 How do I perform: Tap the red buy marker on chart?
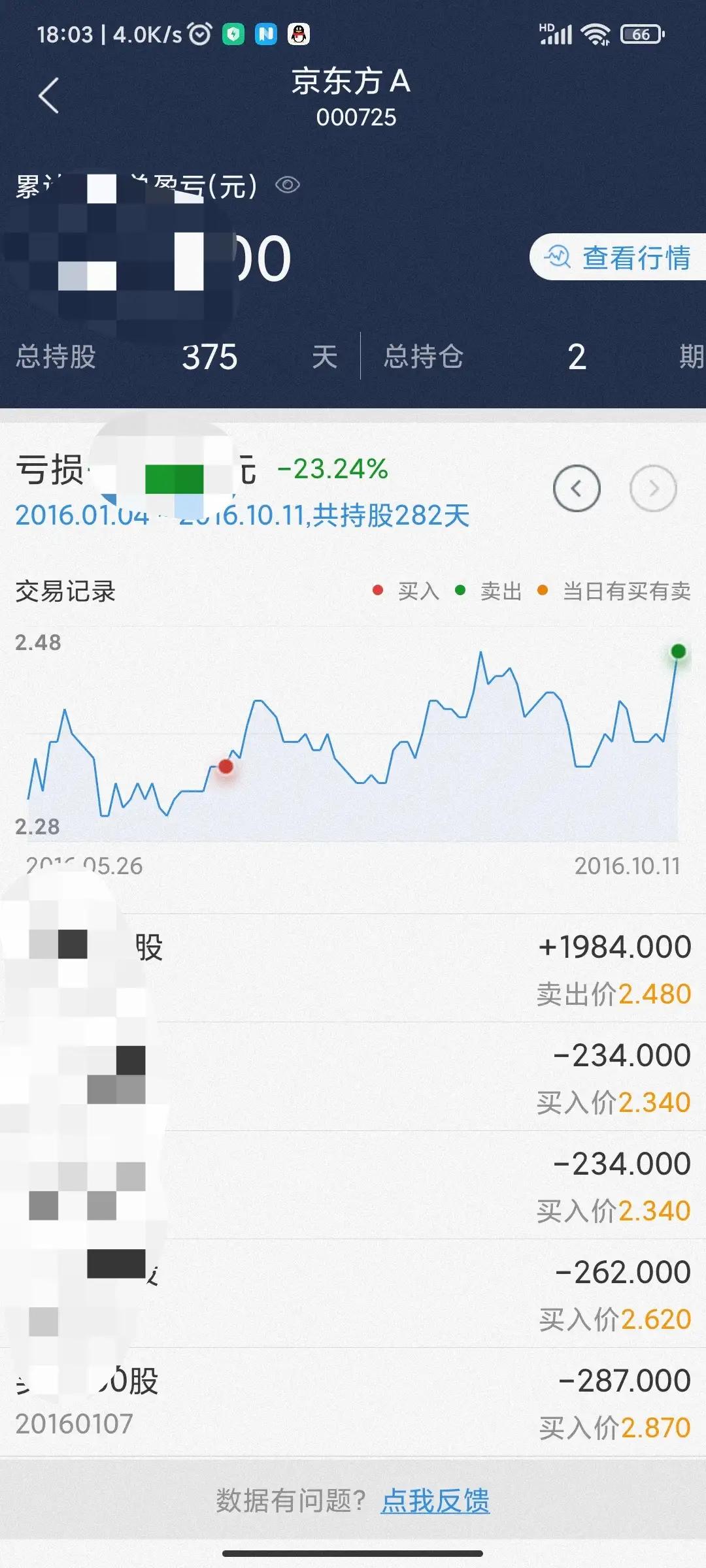click(x=226, y=767)
